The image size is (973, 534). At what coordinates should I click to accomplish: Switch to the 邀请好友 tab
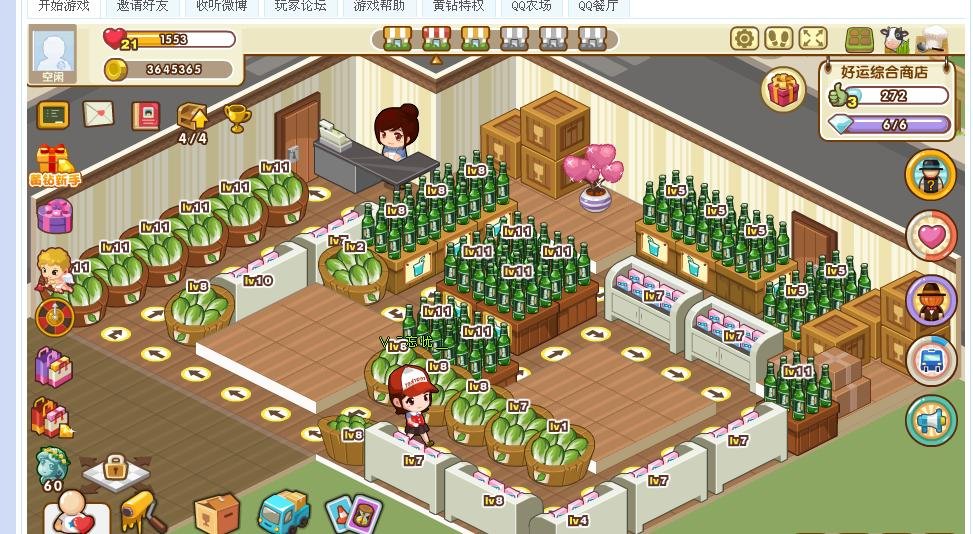[143, 6]
